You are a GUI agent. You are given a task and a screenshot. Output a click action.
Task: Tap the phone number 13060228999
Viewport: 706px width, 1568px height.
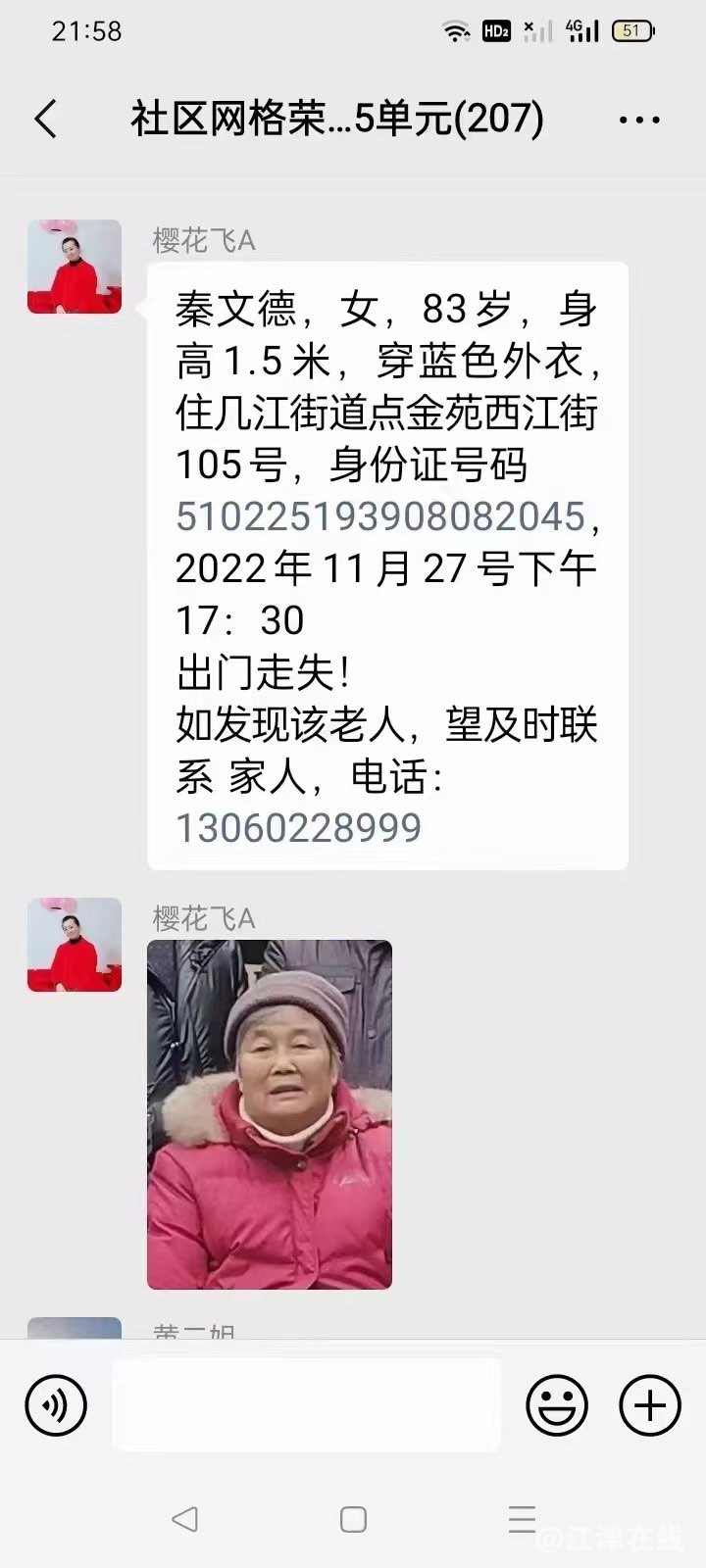pos(298,828)
